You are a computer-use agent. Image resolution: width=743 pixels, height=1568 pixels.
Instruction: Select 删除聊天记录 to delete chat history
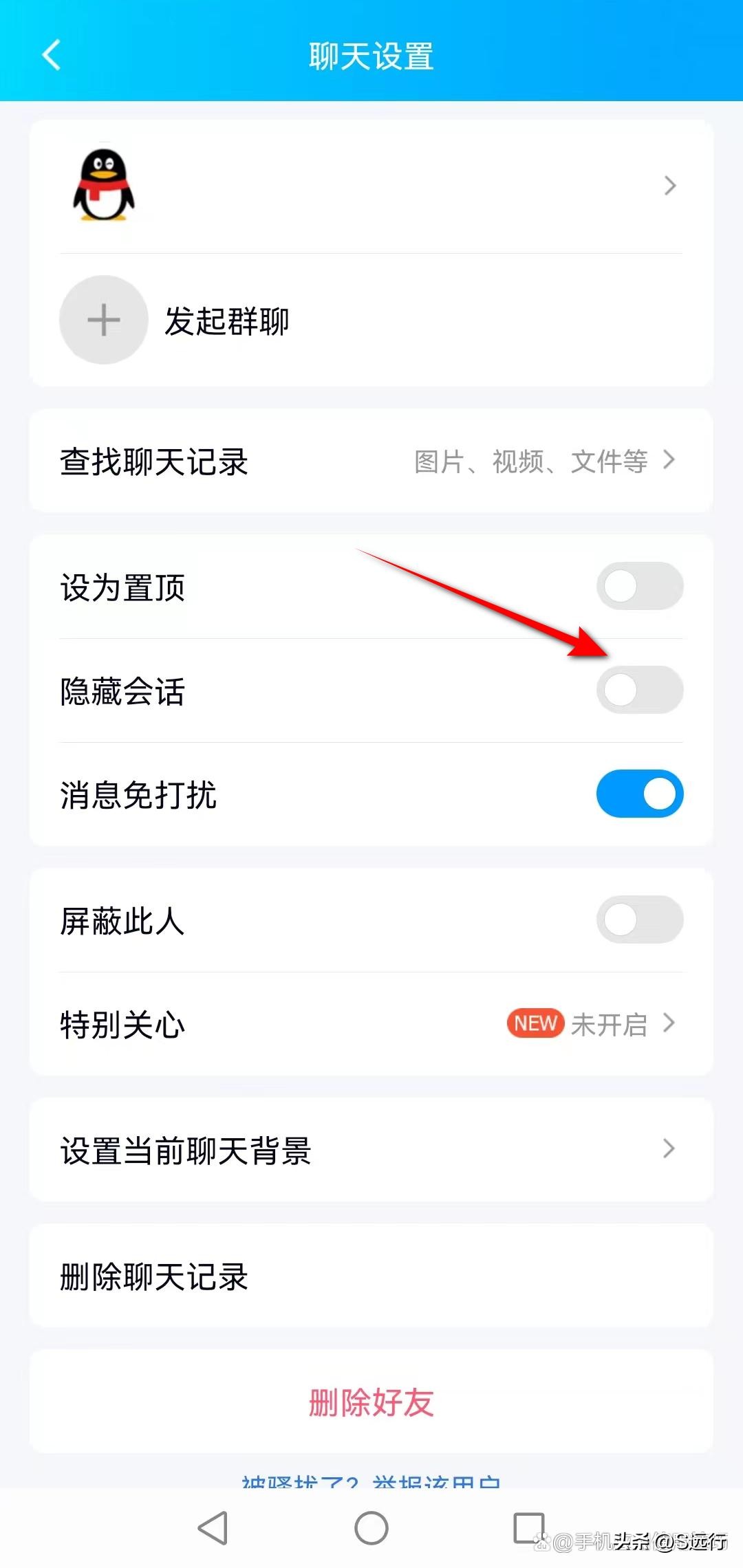click(371, 1276)
